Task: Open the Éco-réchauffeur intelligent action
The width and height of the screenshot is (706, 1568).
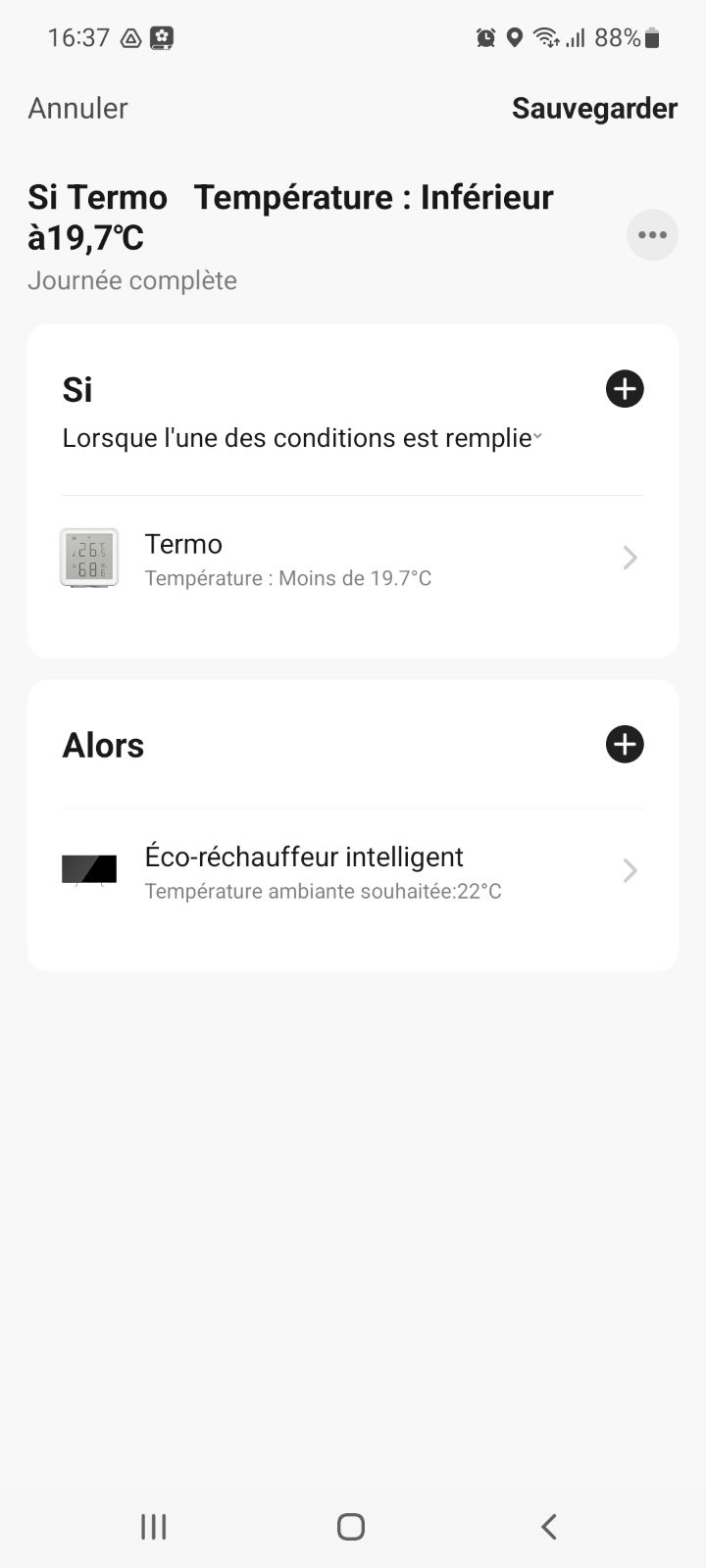Action: point(352,871)
